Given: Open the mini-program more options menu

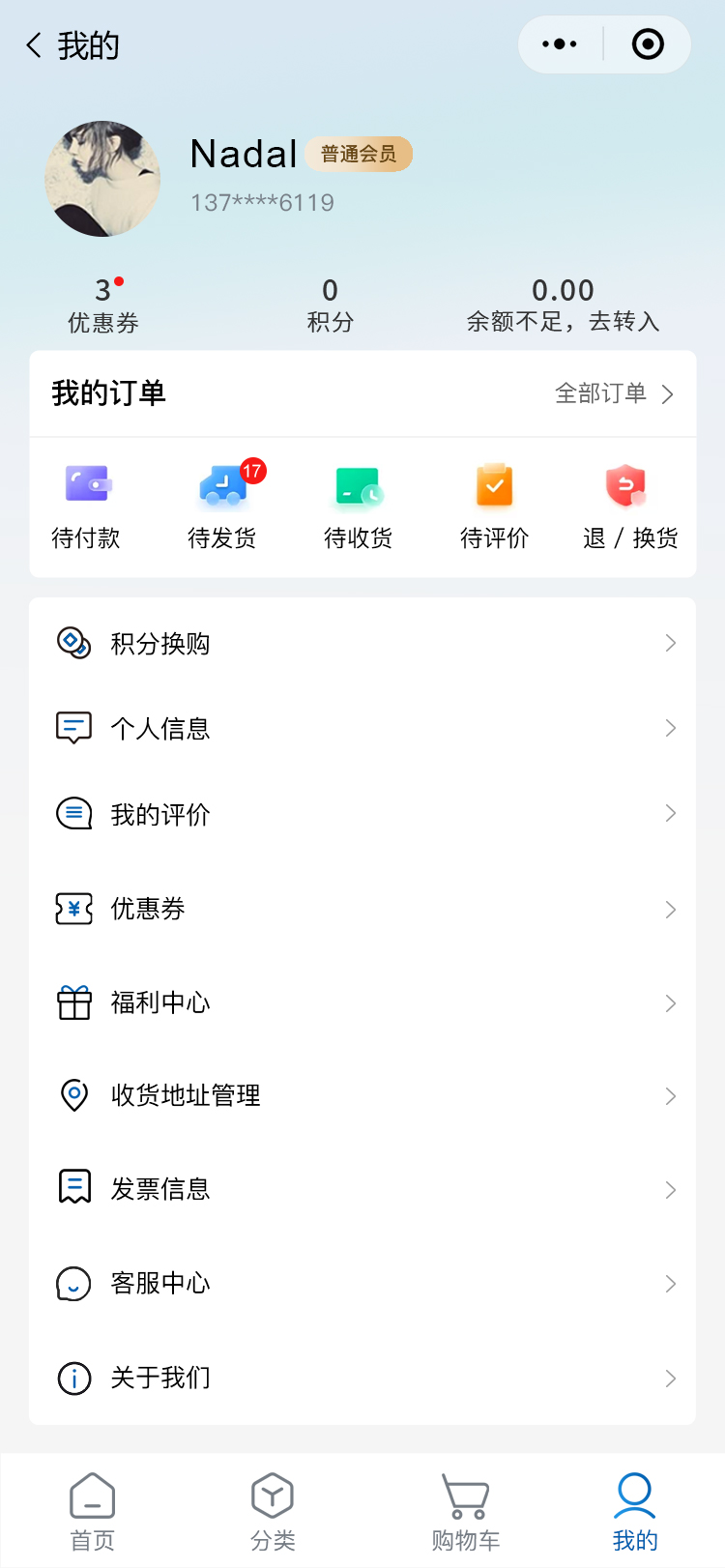Looking at the screenshot, I should click(x=560, y=44).
